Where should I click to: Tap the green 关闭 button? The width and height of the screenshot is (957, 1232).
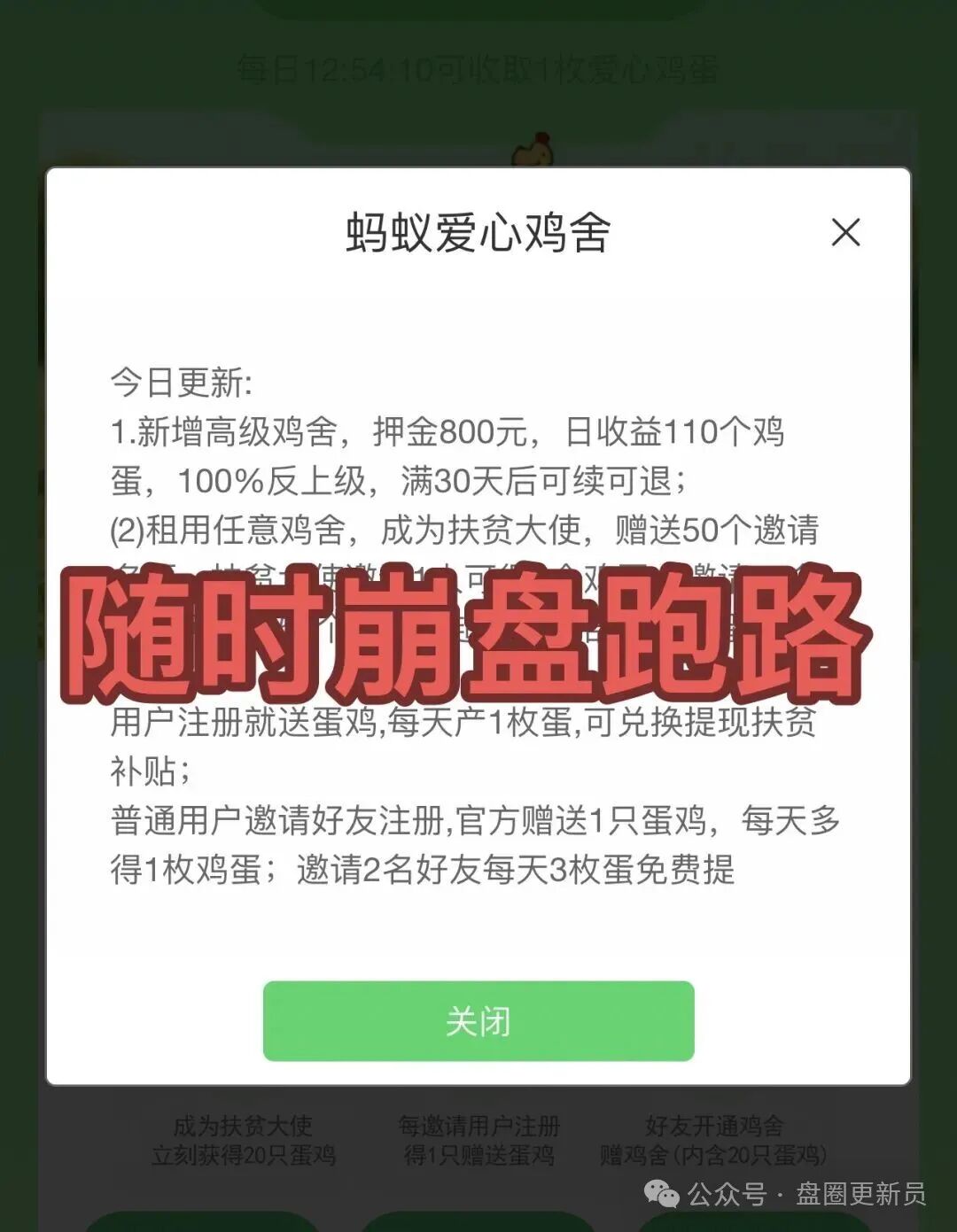pyautogui.click(x=478, y=1021)
